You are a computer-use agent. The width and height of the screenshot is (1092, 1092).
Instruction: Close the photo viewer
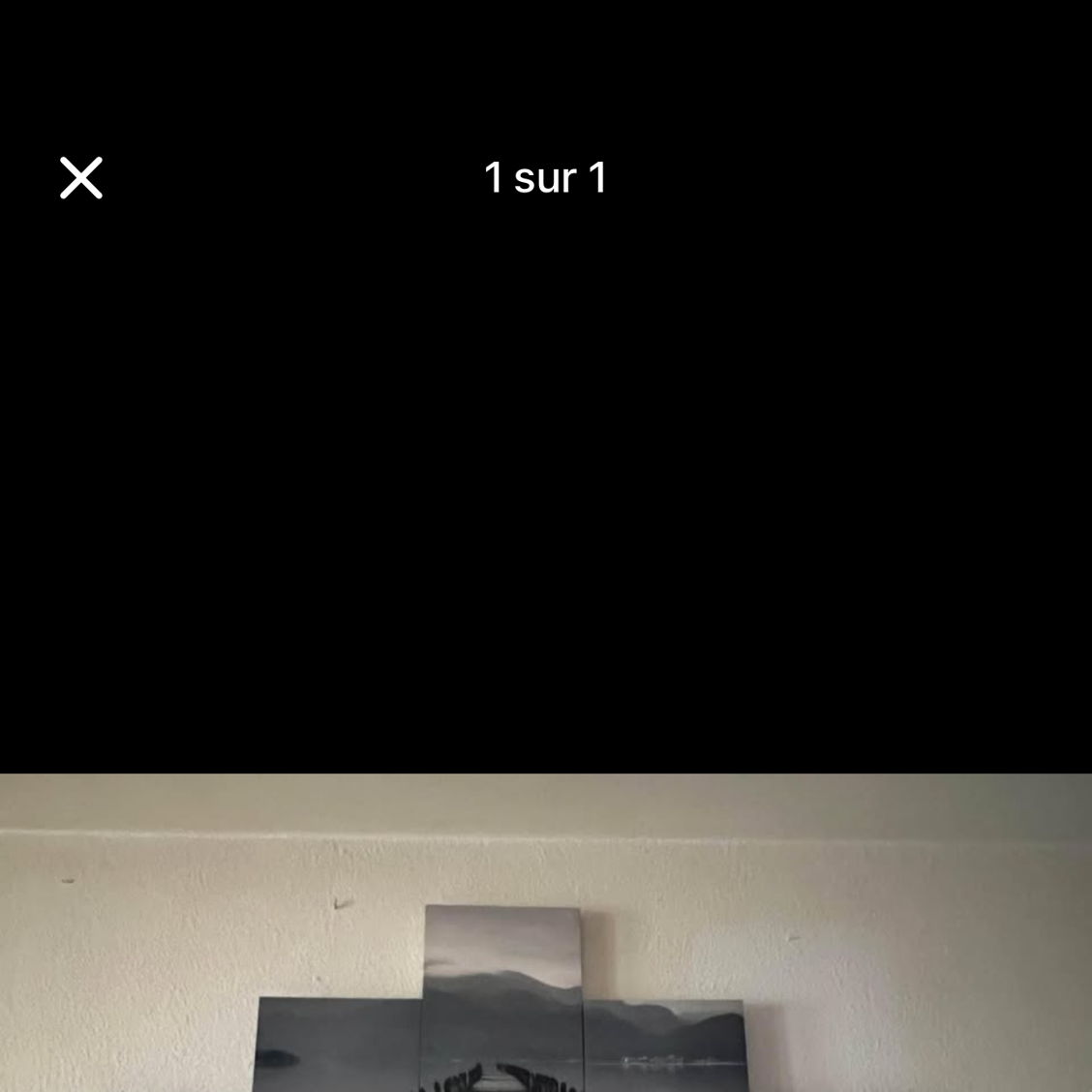(x=81, y=178)
